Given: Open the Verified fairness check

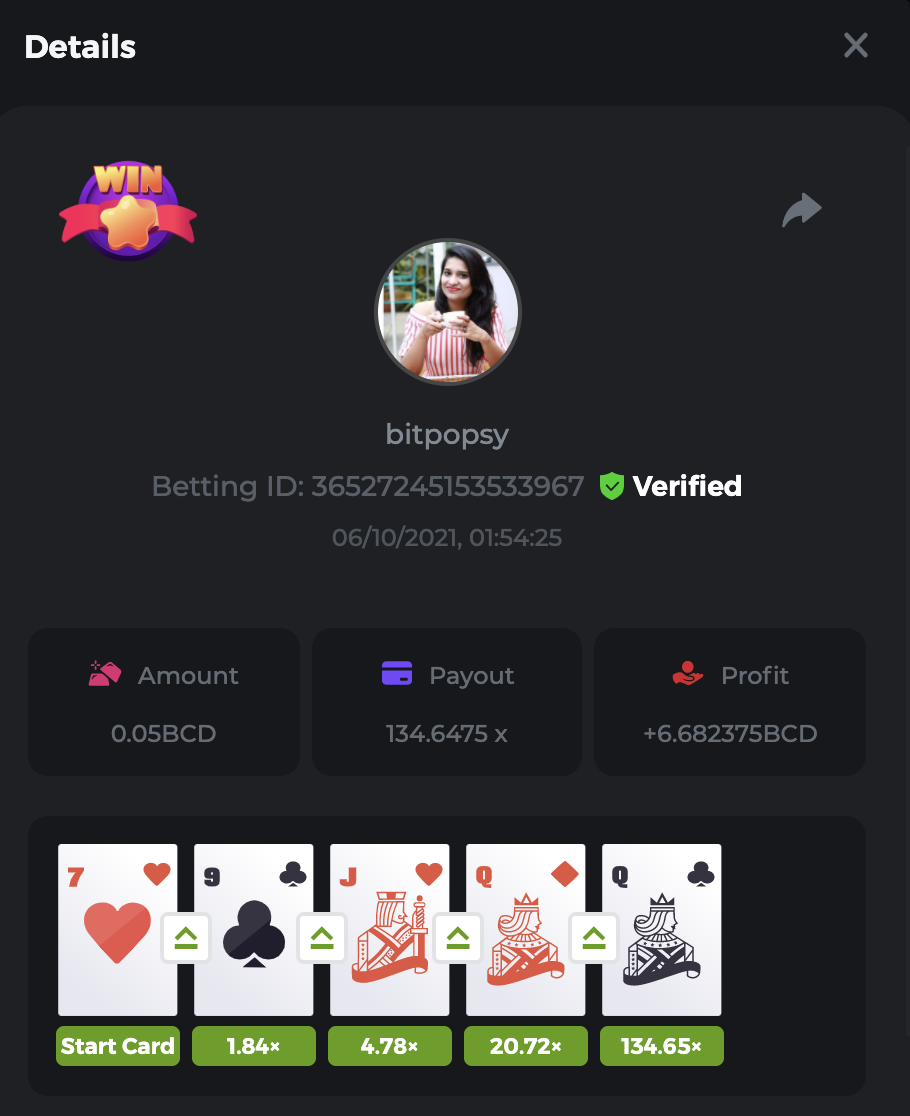Looking at the screenshot, I should point(671,487).
